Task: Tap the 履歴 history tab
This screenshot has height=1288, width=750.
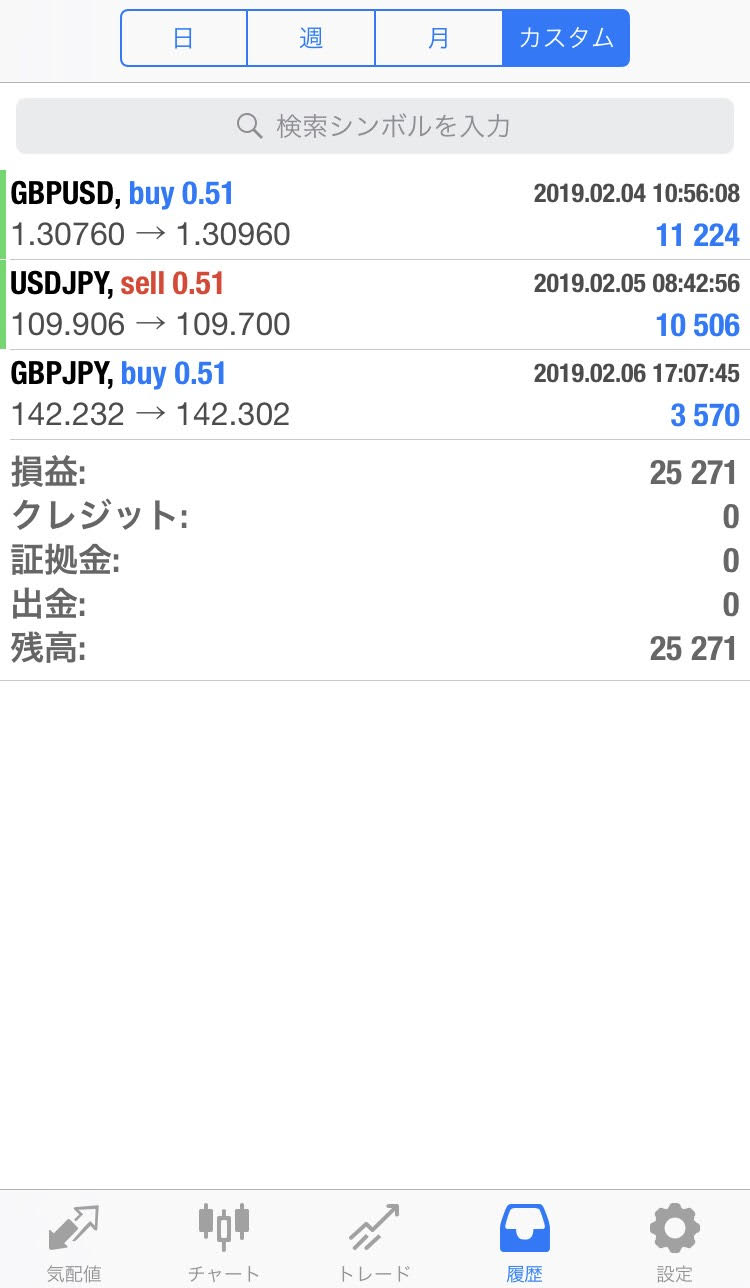Action: 524,1240
